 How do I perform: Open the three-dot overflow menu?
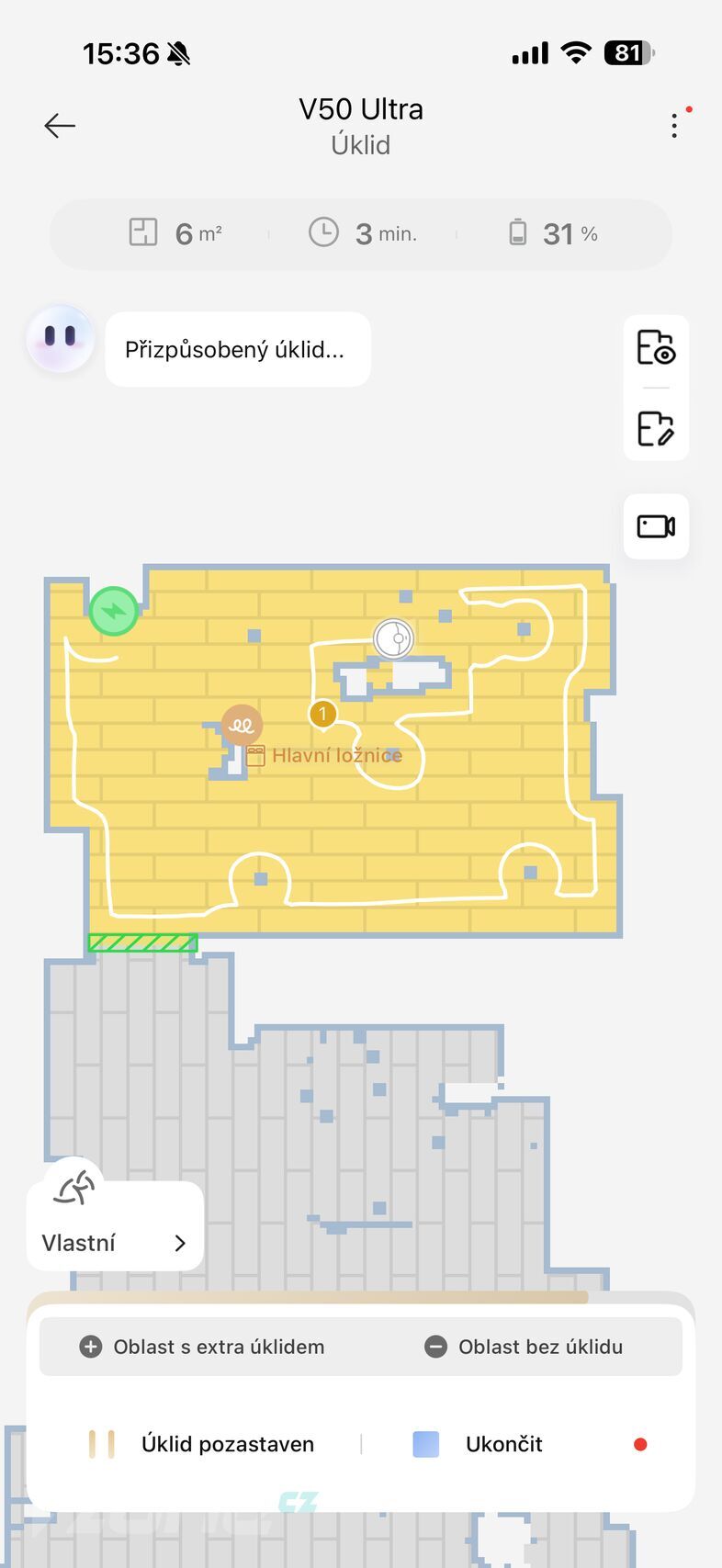click(x=674, y=126)
